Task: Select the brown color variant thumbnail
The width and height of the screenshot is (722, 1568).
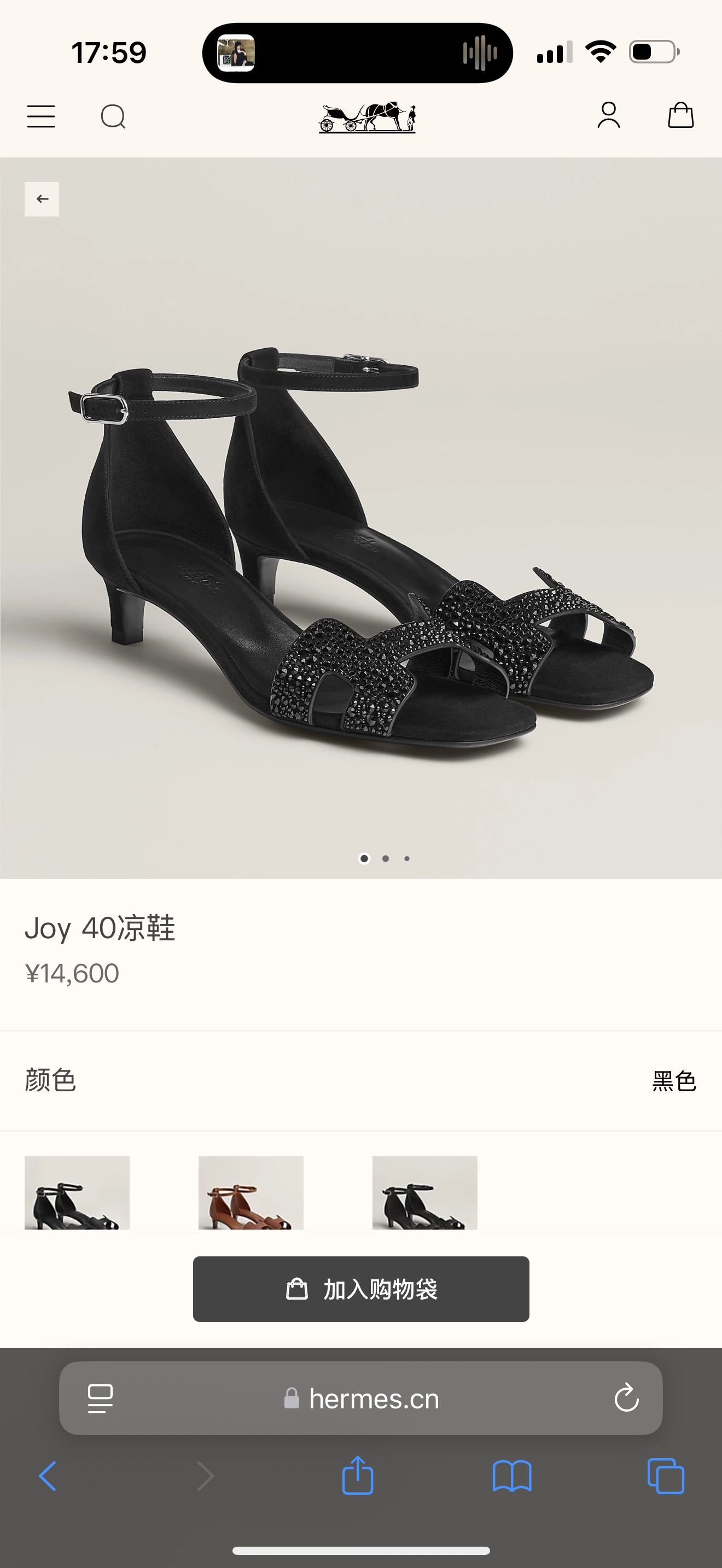Action: pyautogui.click(x=251, y=1192)
